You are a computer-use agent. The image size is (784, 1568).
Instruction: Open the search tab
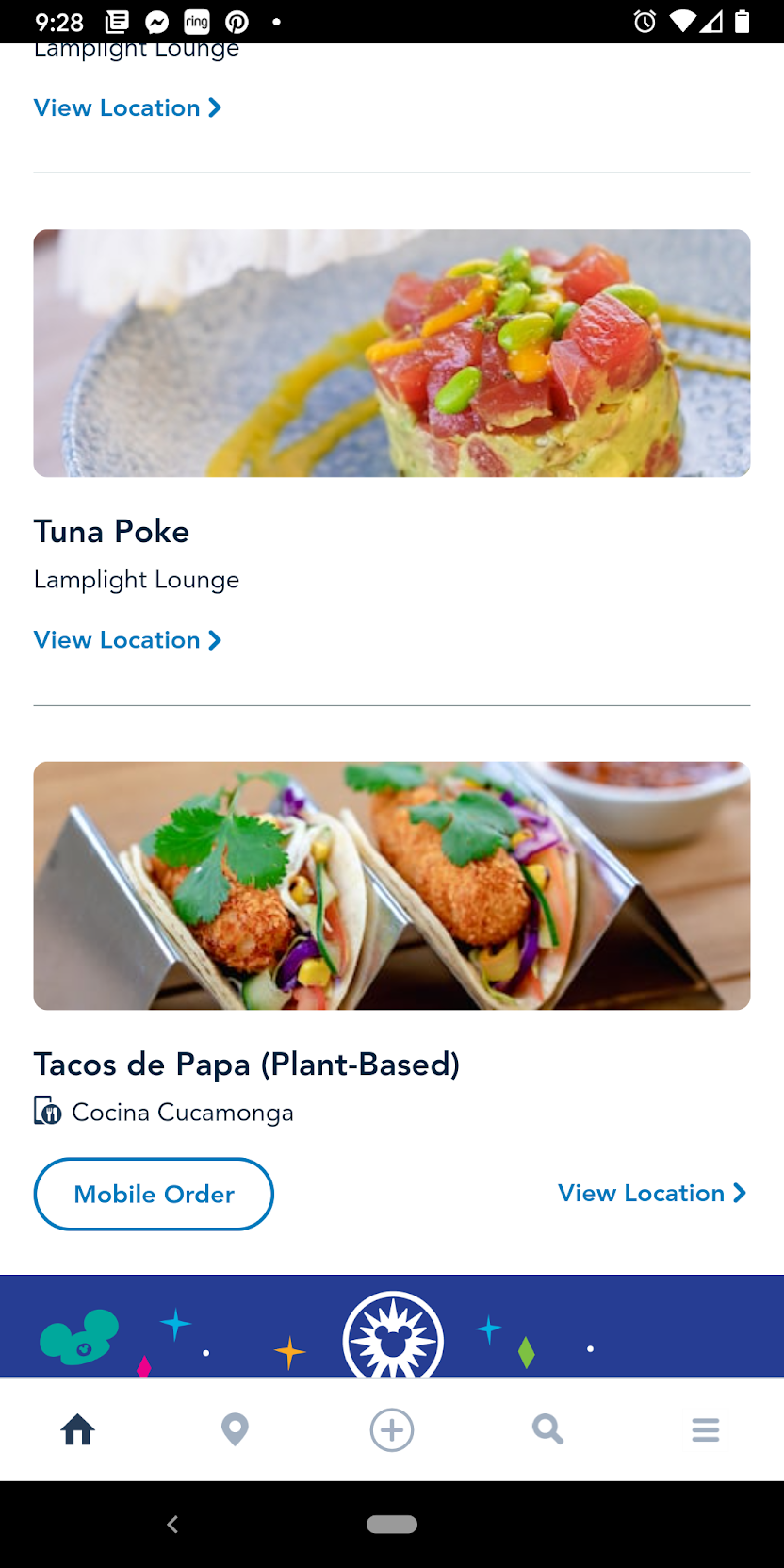pos(547,1429)
